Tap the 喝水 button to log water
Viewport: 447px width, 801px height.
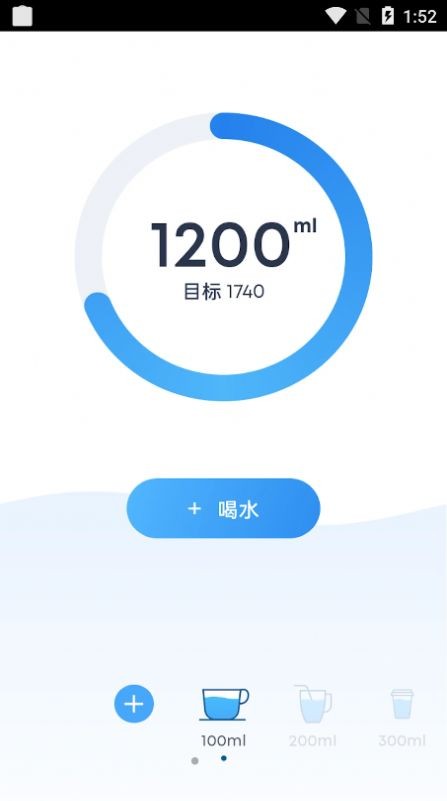click(x=223, y=508)
